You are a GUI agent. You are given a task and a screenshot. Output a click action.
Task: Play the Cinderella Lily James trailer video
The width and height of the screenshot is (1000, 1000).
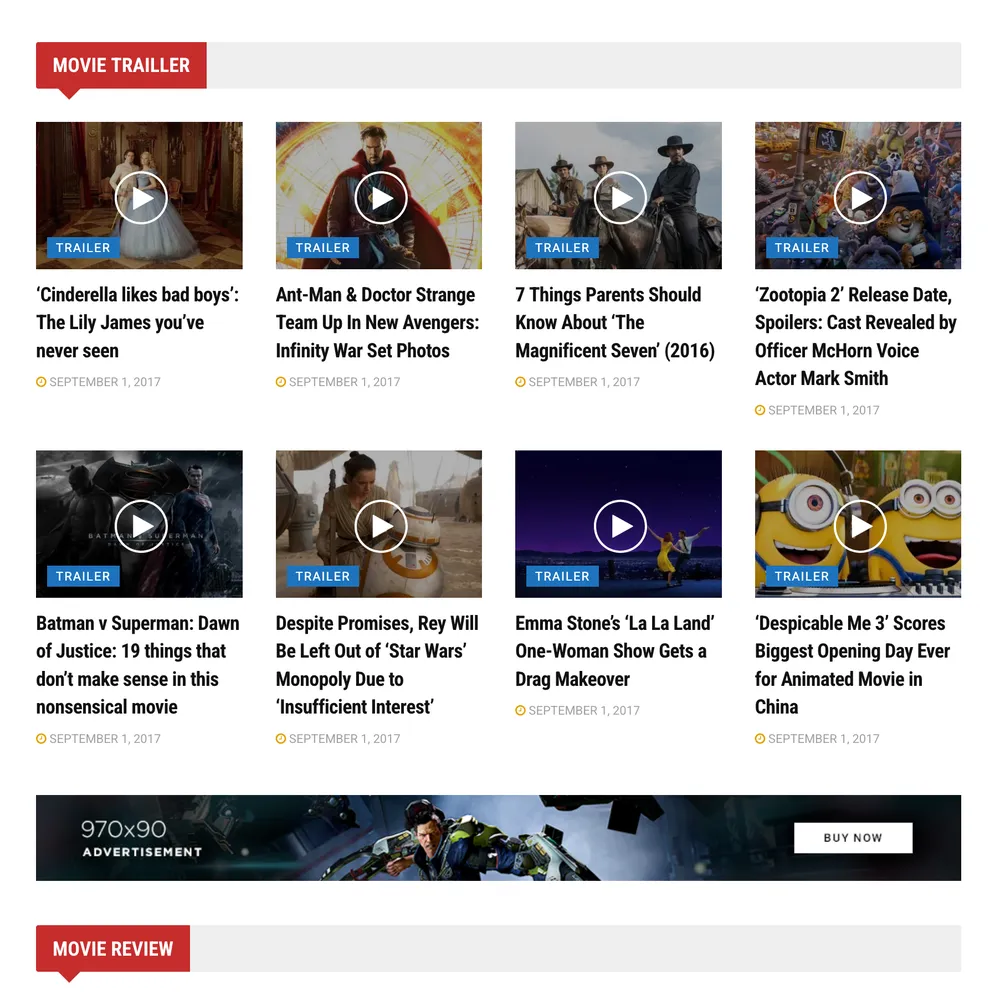coord(140,198)
